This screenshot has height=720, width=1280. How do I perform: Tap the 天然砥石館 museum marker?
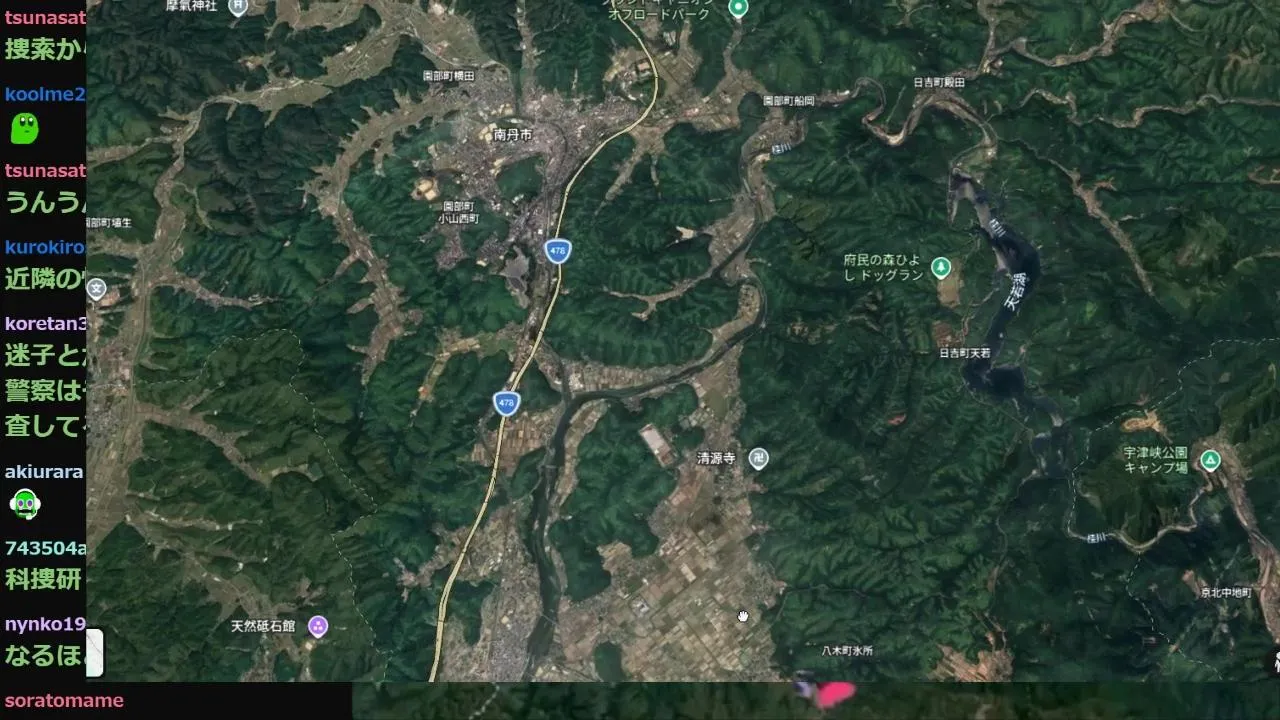(x=318, y=626)
